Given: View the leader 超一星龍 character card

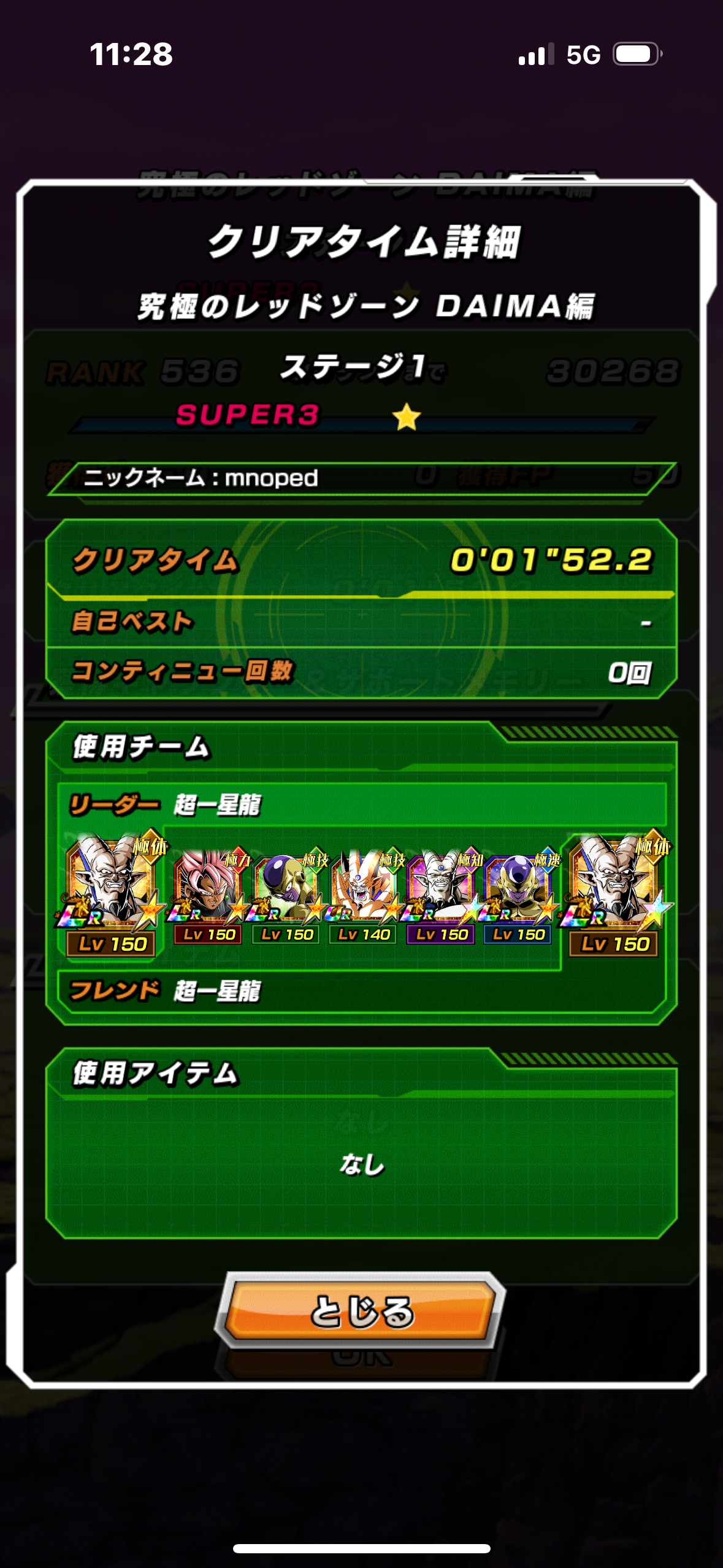Looking at the screenshot, I should [111, 893].
